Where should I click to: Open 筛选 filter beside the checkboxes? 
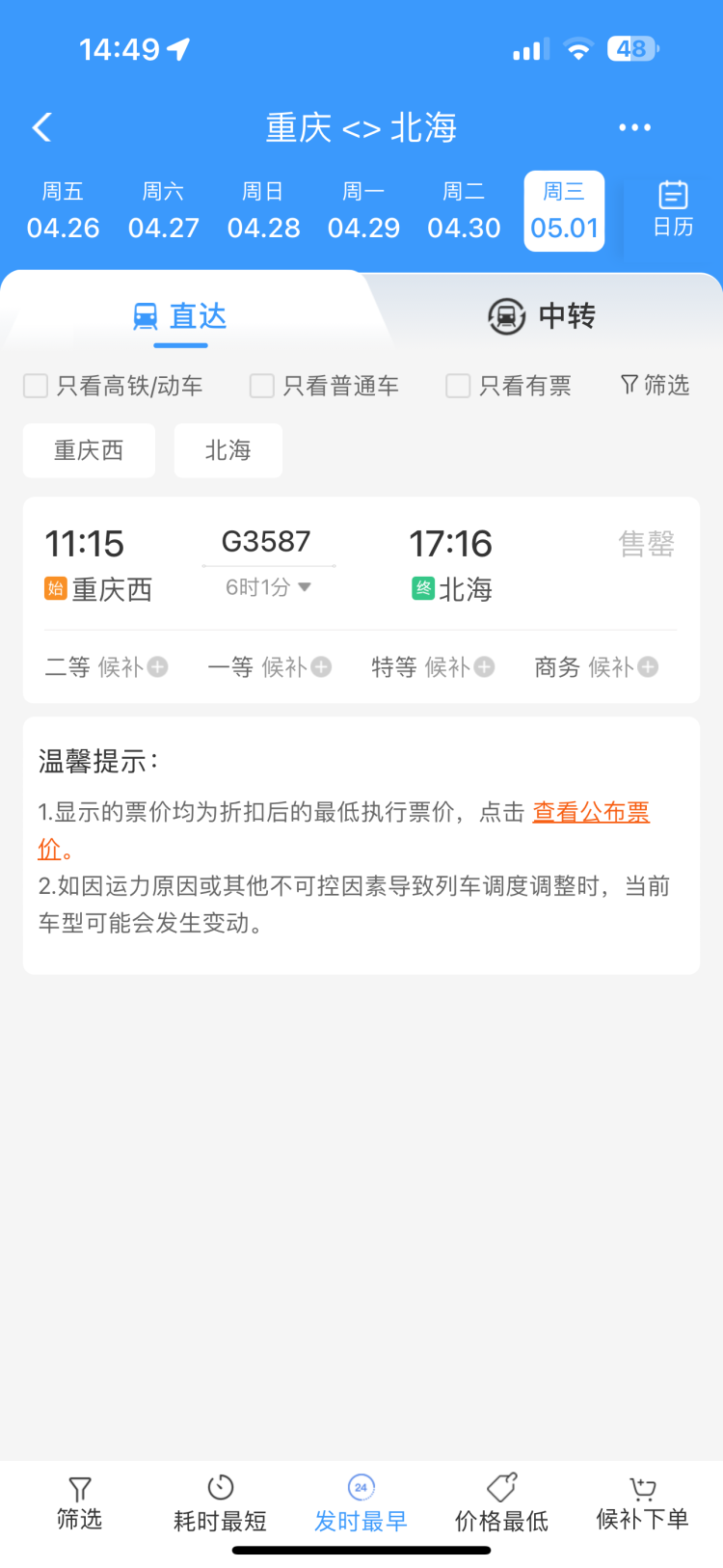[x=656, y=386]
